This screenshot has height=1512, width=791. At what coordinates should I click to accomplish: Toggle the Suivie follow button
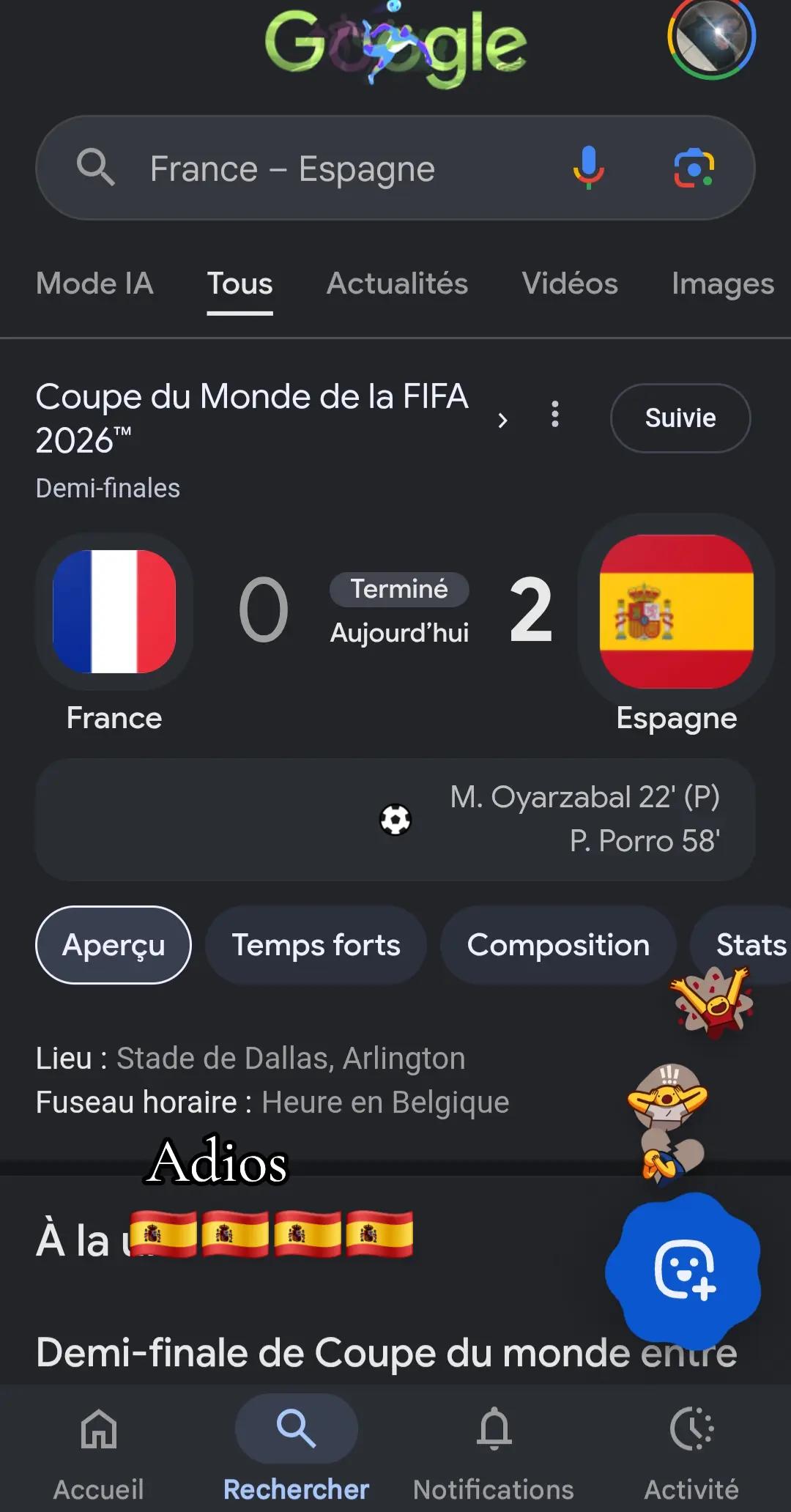(x=680, y=418)
